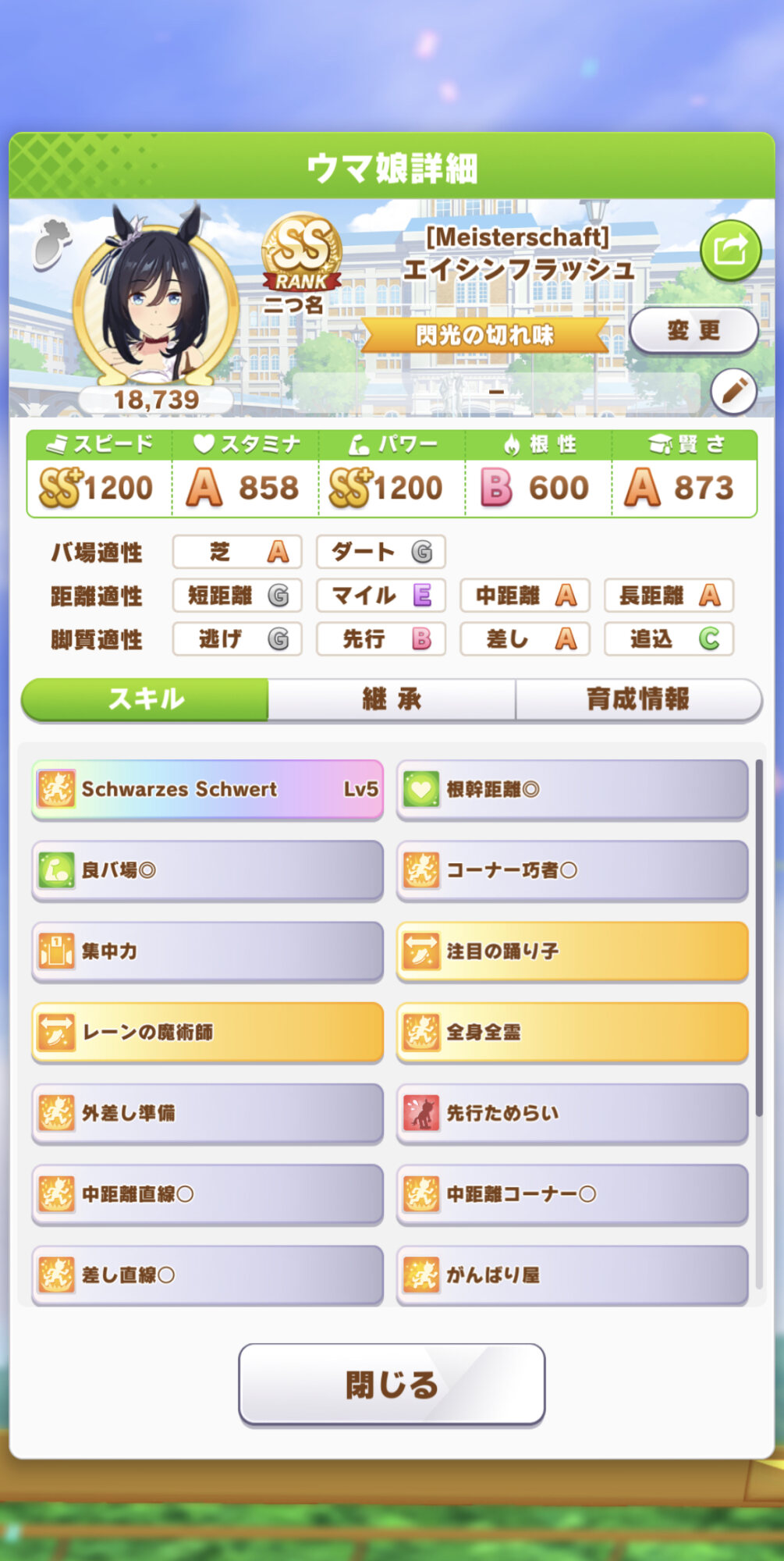Tap the がんばり屋 skill

[x=572, y=1275]
